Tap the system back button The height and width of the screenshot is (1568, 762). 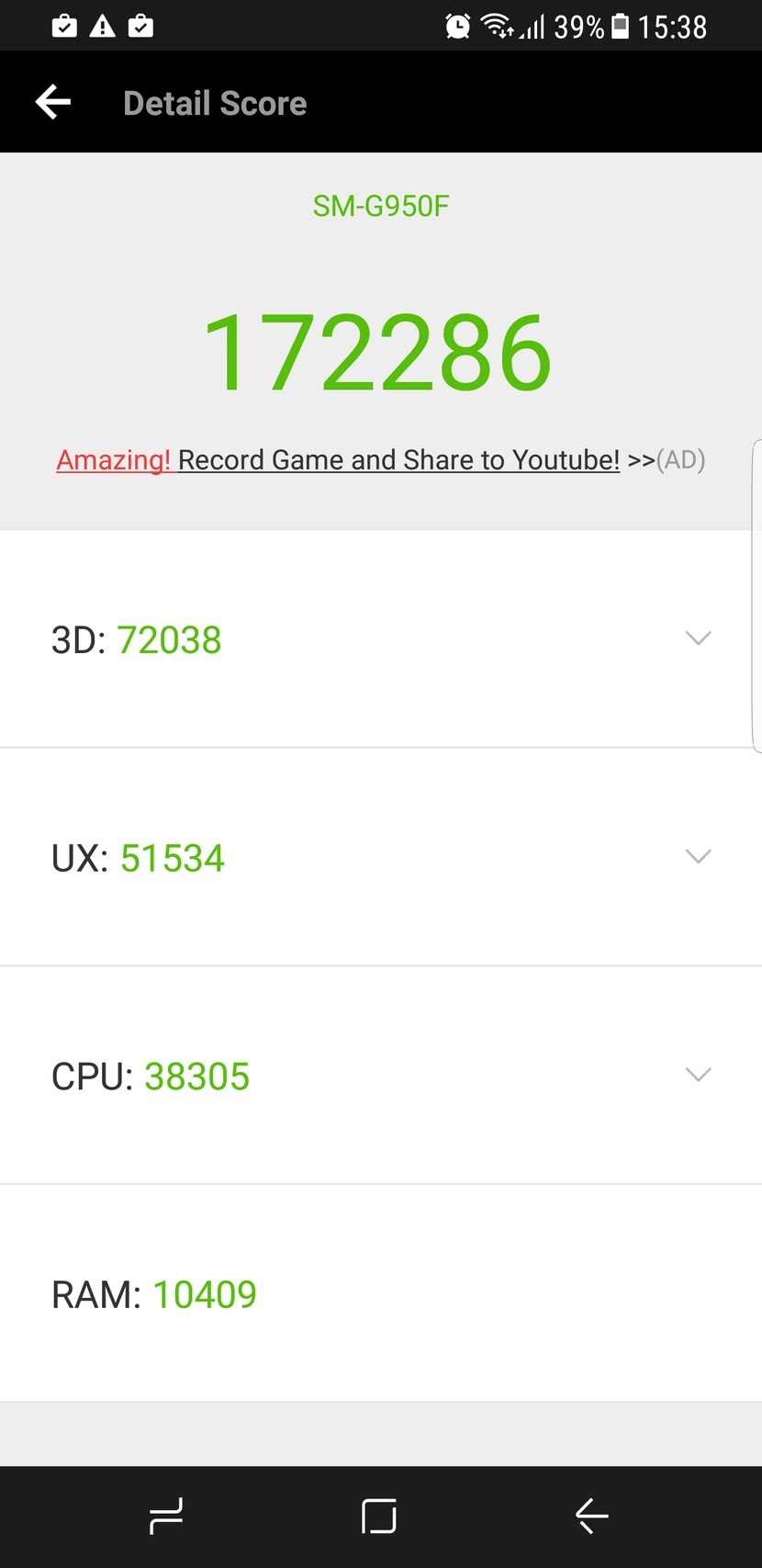(x=592, y=1516)
